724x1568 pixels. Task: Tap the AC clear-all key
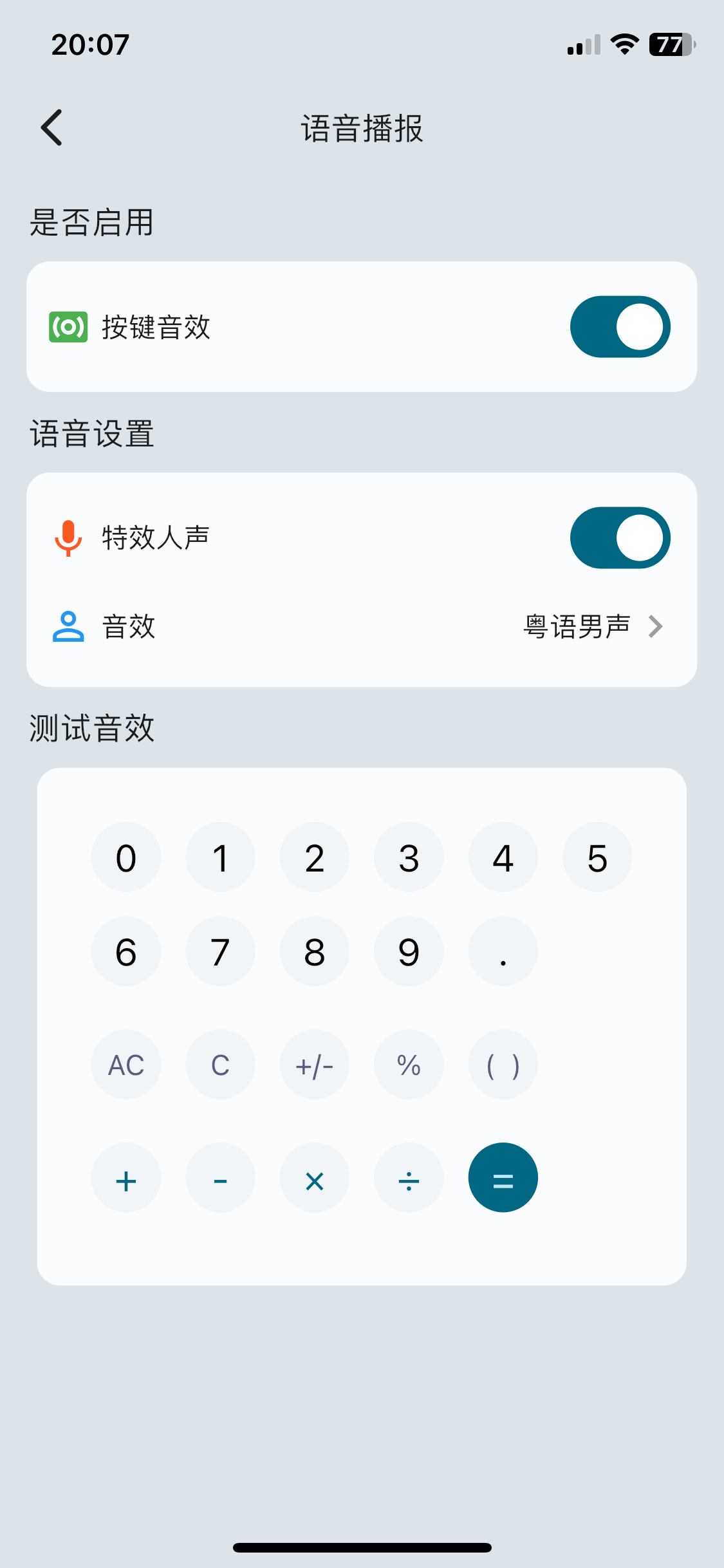pyautogui.click(x=126, y=1065)
